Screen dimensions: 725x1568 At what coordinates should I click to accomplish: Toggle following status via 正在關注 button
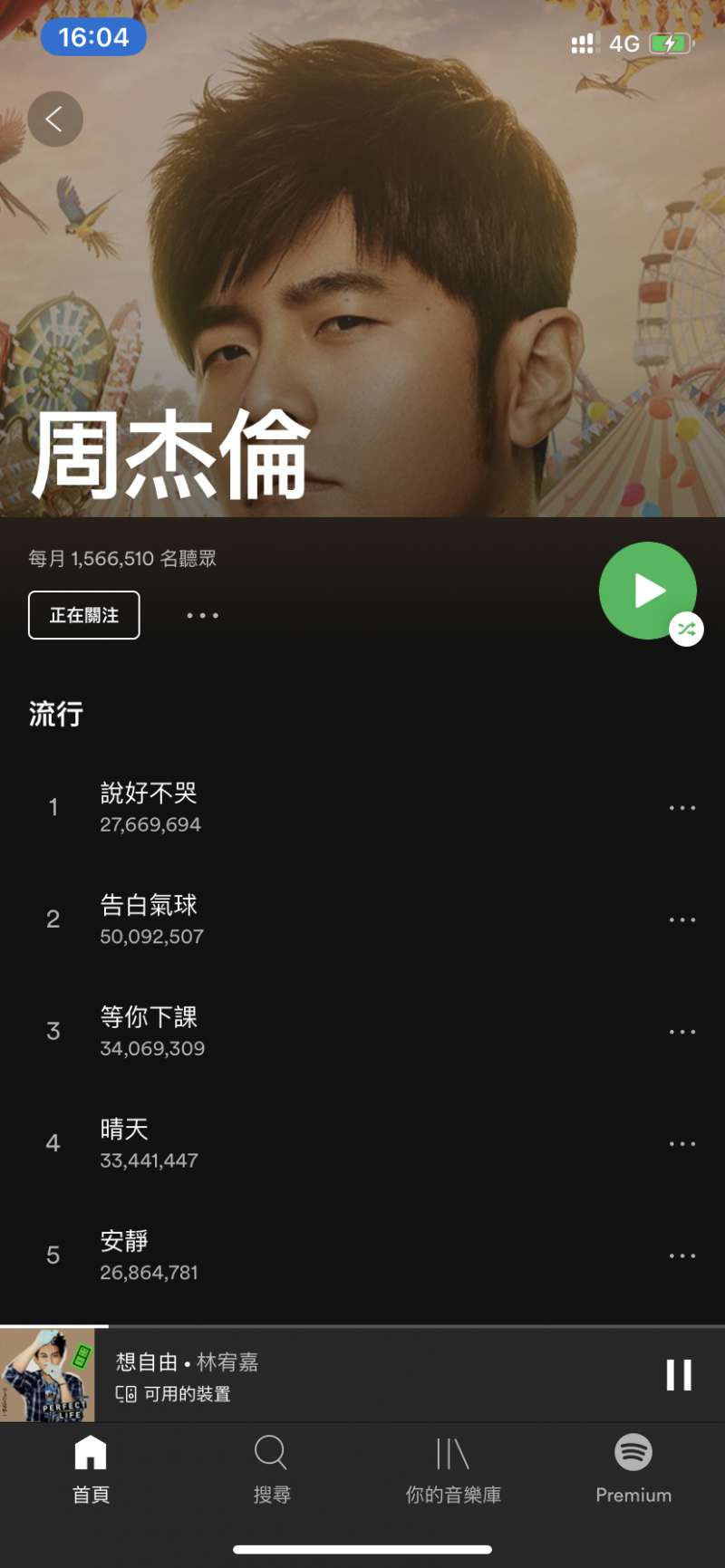point(83,615)
